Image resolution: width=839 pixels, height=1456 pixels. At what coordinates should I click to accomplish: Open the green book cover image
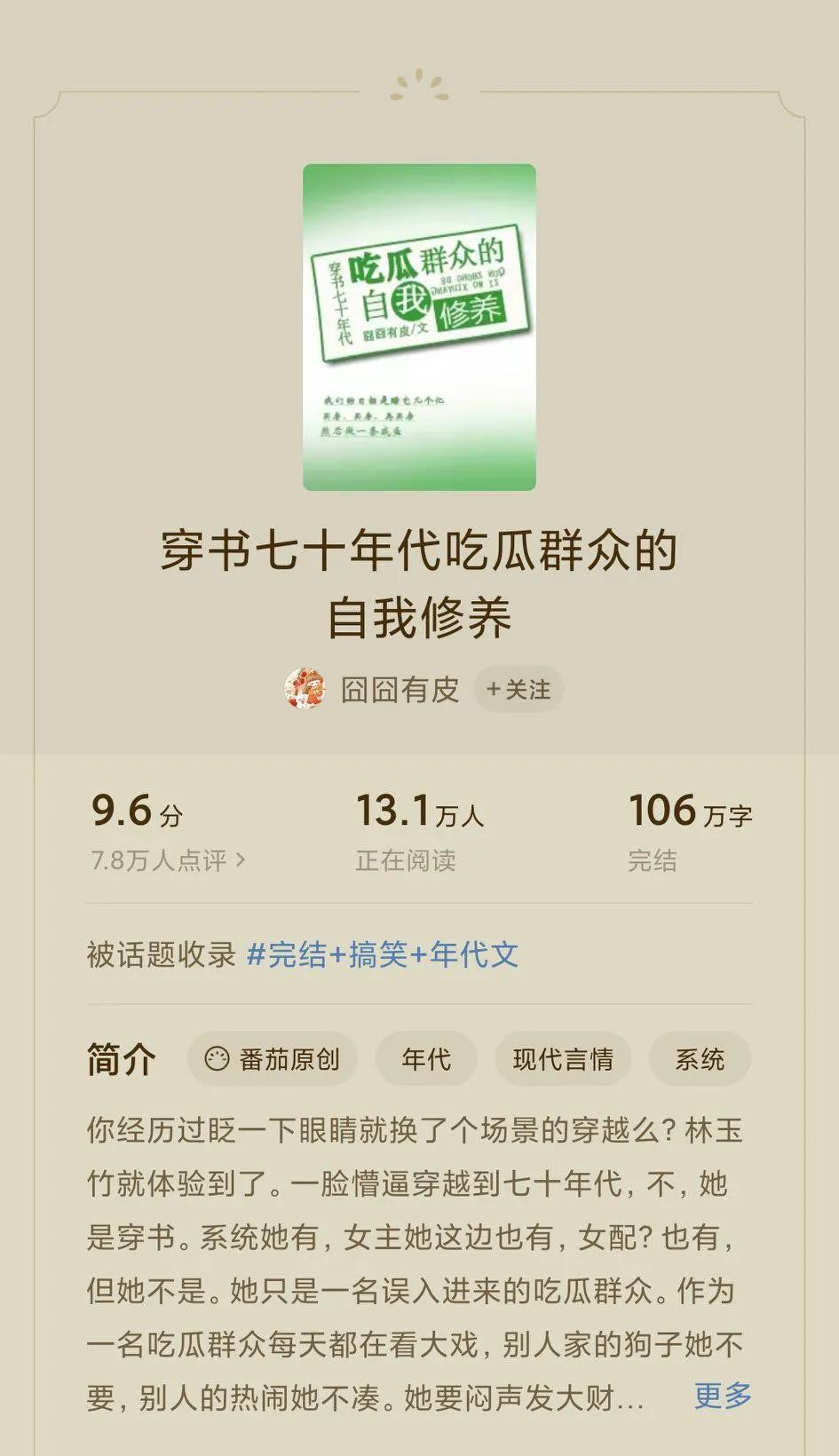tap(419, 328)
